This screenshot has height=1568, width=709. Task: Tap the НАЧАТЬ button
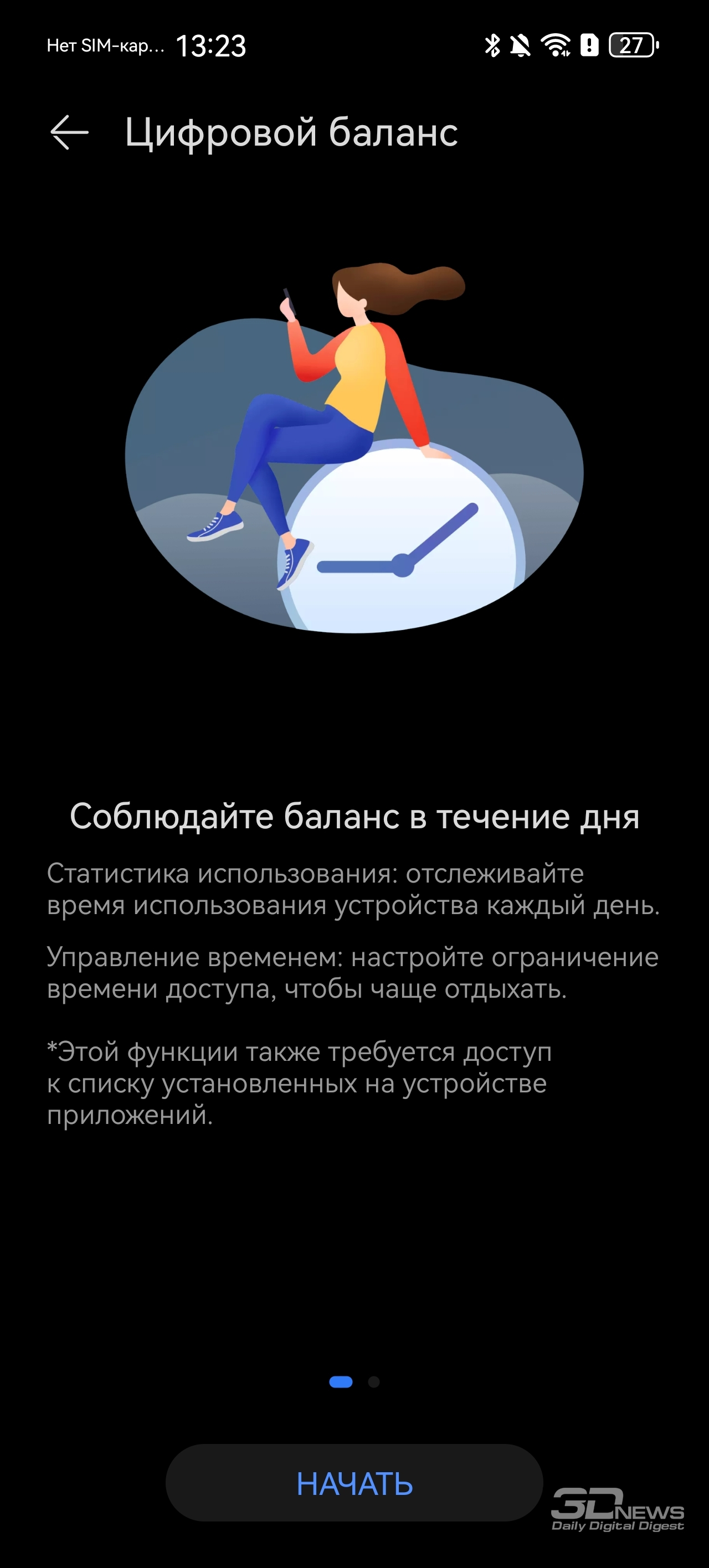click(x=354, y=1483)
